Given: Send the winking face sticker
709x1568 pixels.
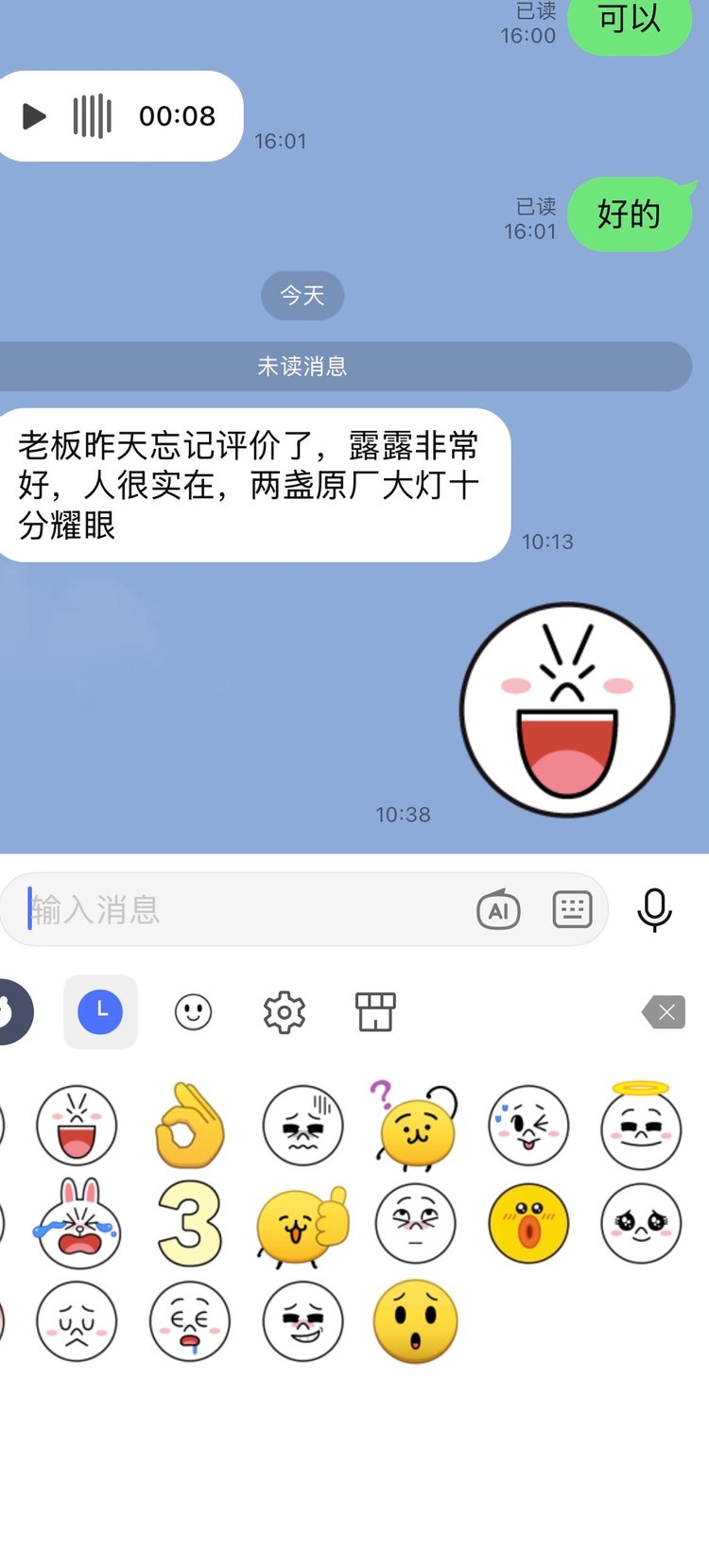Looking at the screenshot, I should click(528, 1125).
